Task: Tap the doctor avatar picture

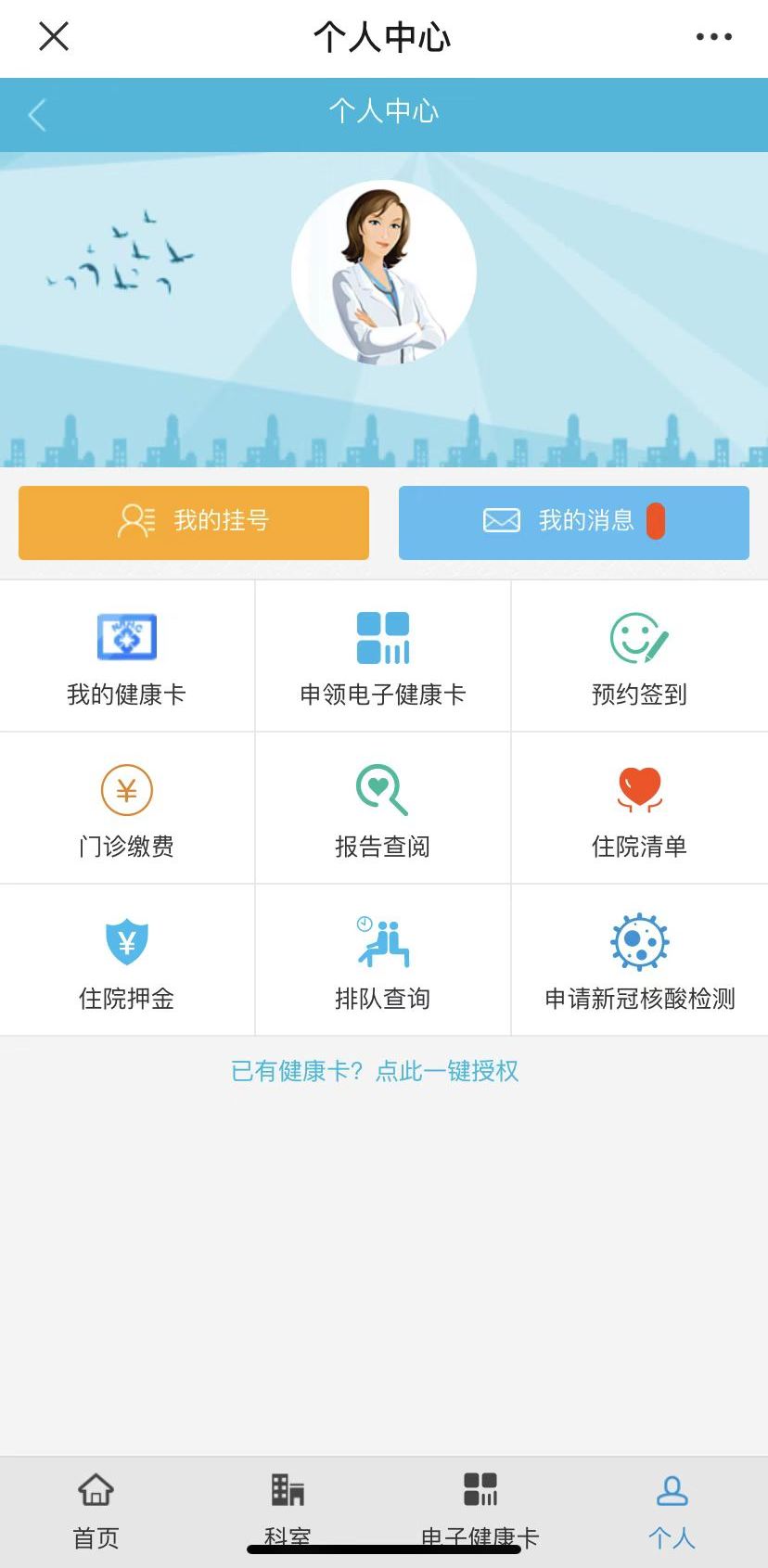Action: 383,273
